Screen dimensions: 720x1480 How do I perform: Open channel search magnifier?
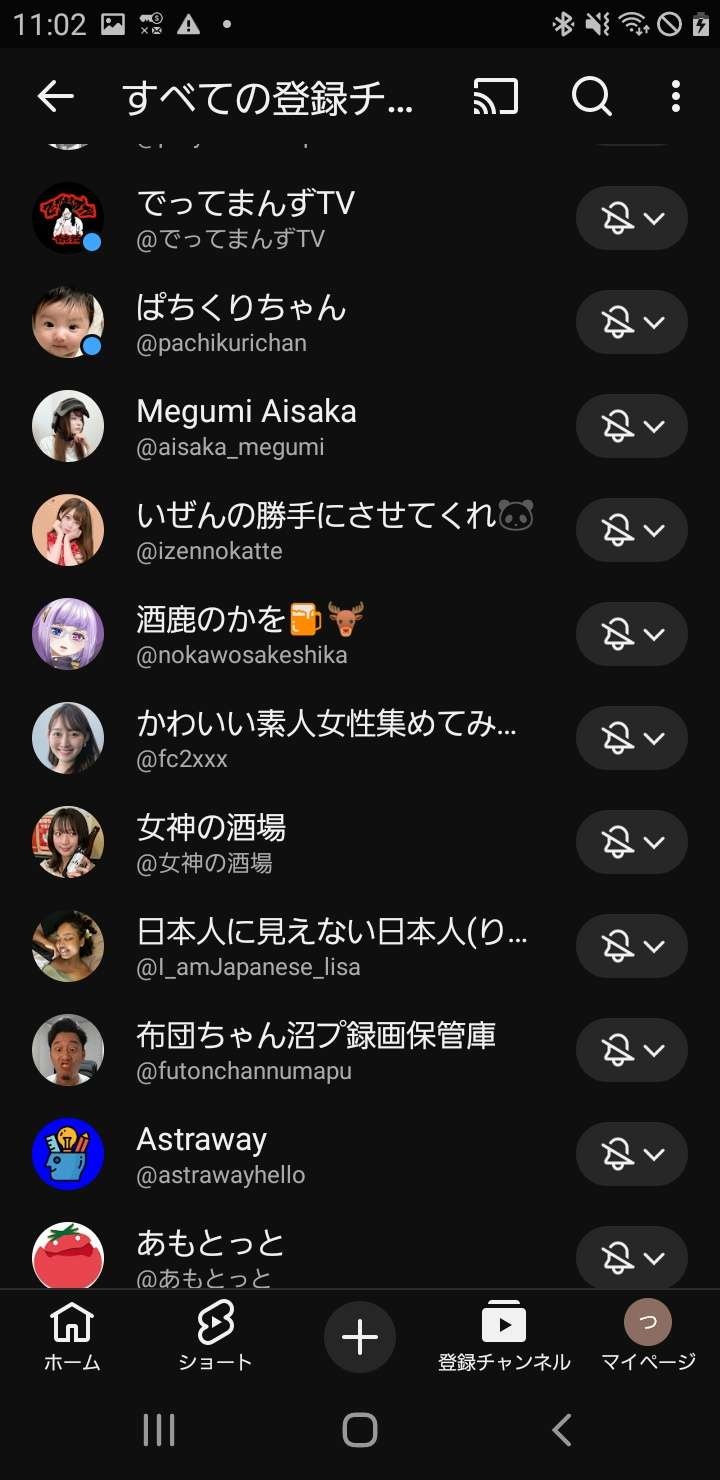pos(591,97)
